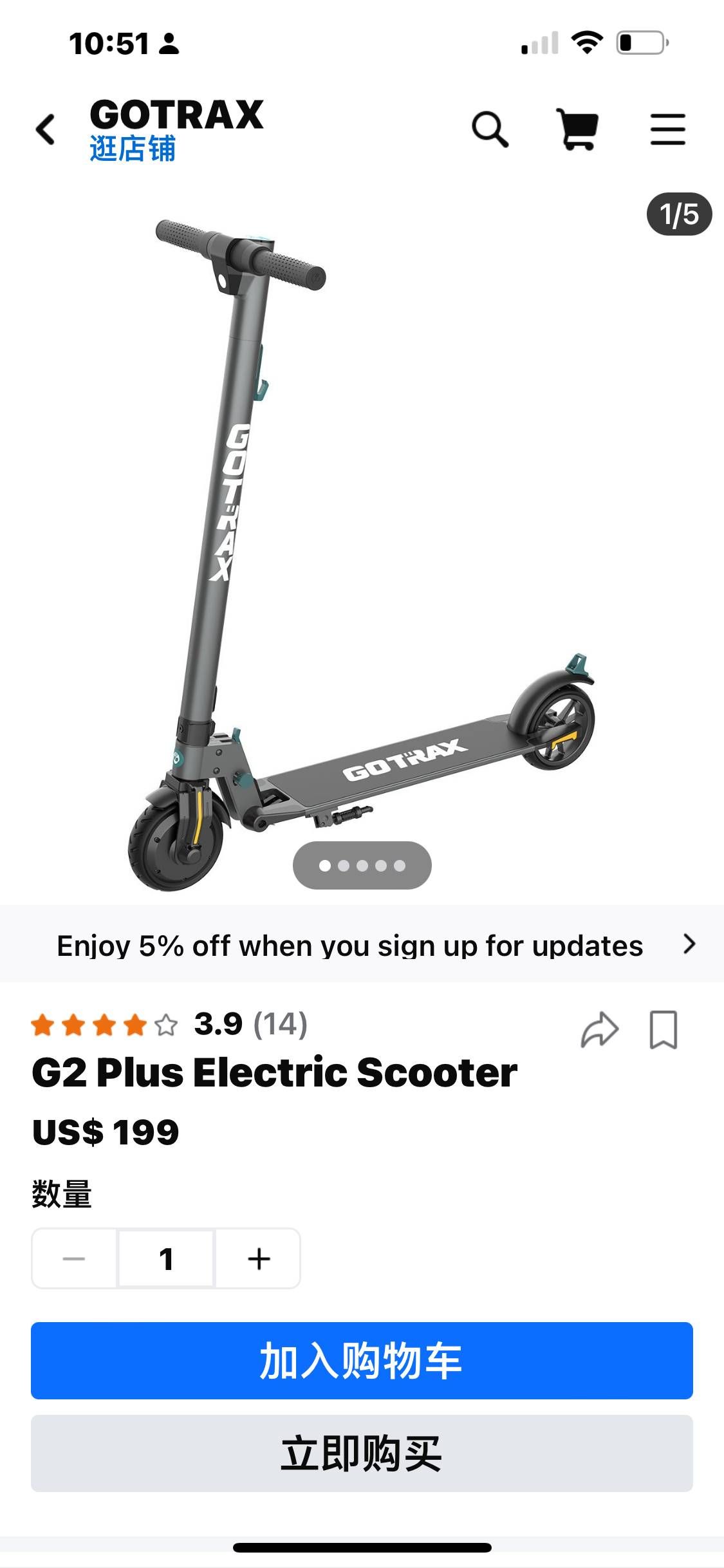Tap 加入购物车 to add to cart
Viewport: 724px width, 1568px height.
[x=362, y=1360]
